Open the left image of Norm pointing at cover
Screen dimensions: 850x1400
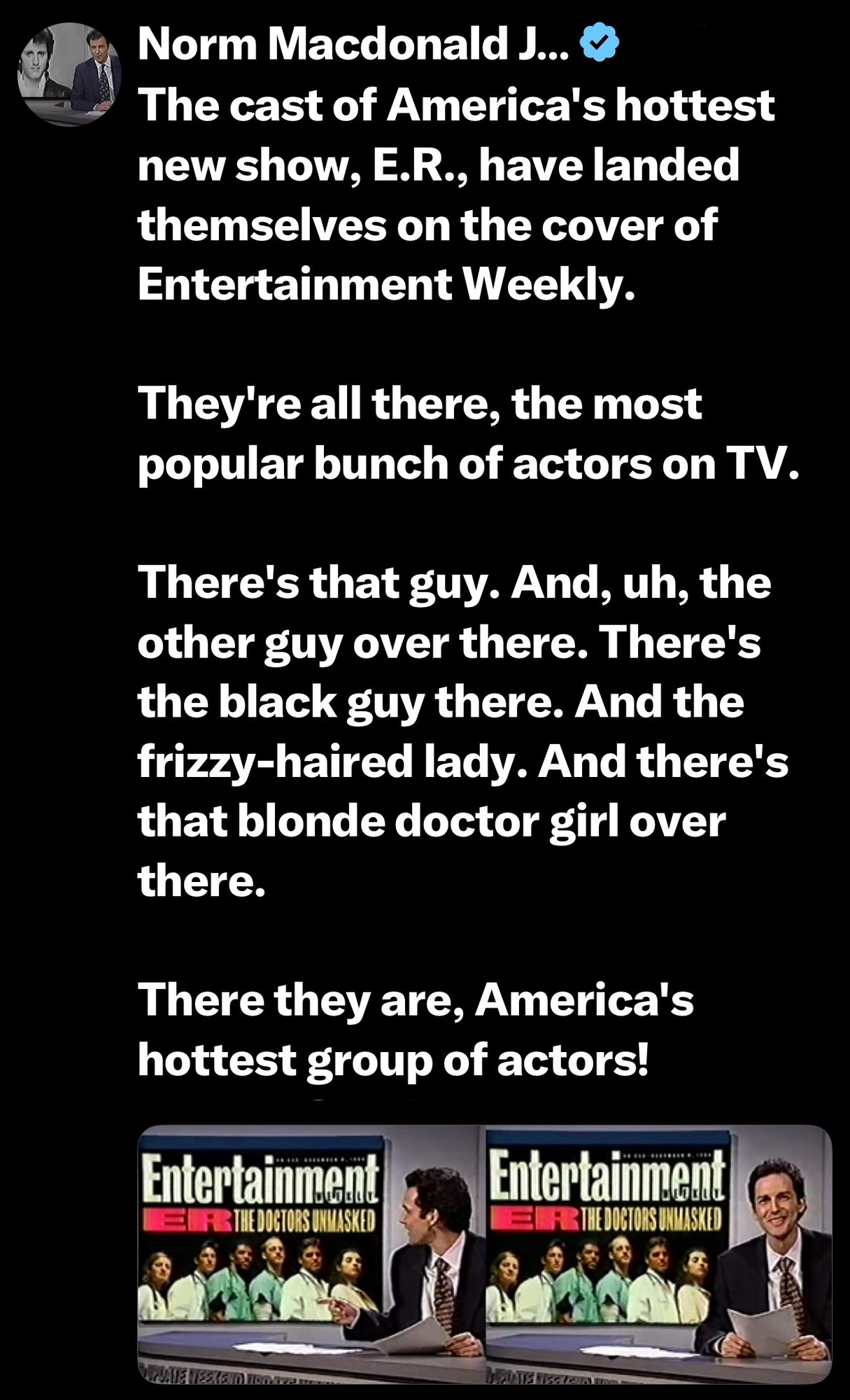coord(311,1252)
